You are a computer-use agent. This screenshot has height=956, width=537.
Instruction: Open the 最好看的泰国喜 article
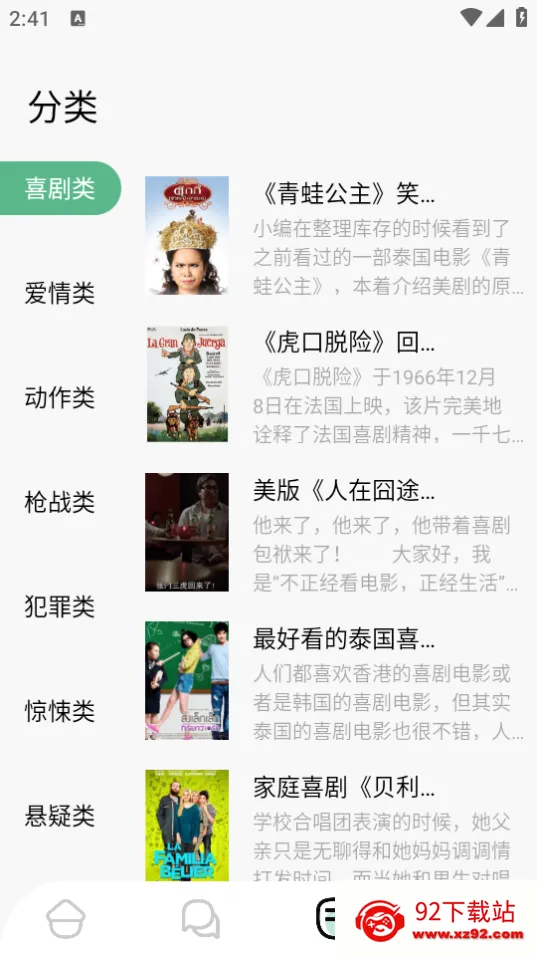[x=334, y=680]
